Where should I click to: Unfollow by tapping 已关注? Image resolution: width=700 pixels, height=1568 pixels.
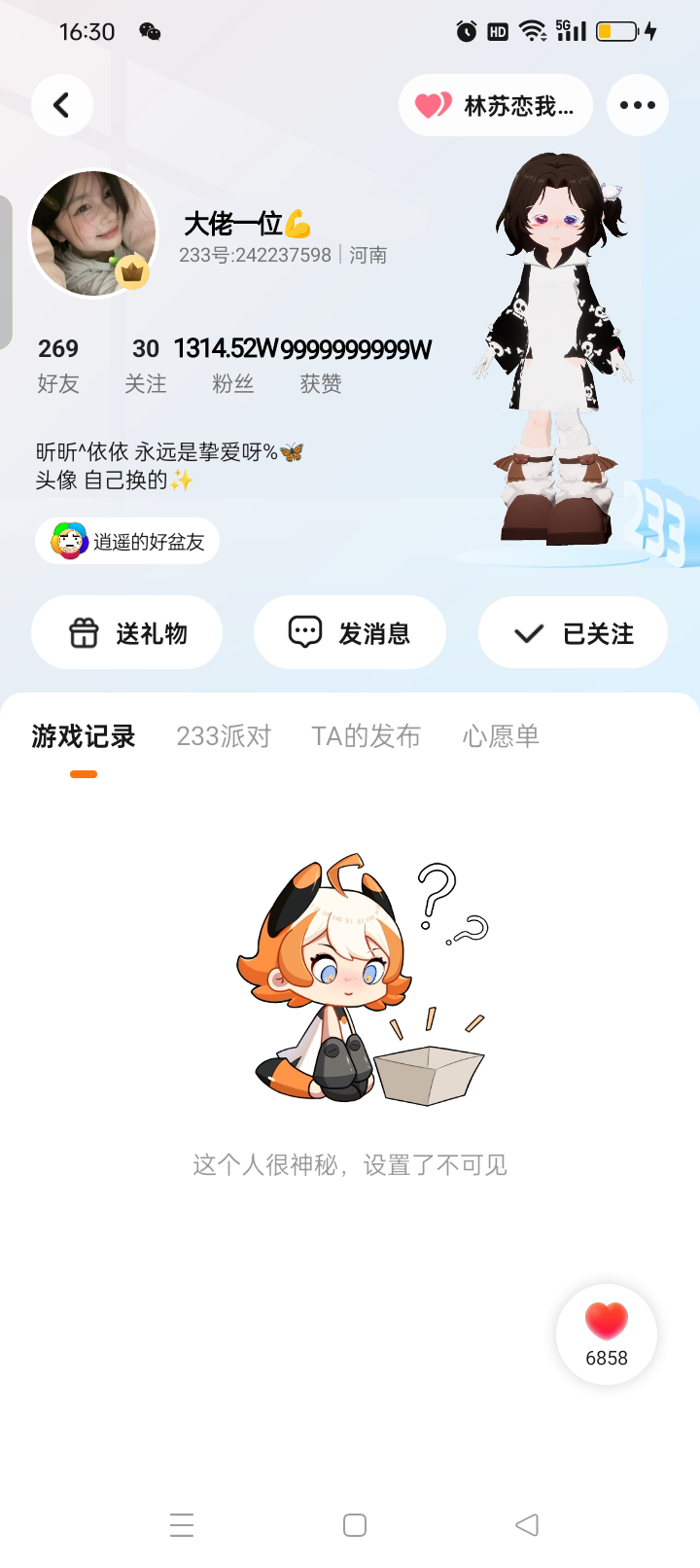[573, 633]
